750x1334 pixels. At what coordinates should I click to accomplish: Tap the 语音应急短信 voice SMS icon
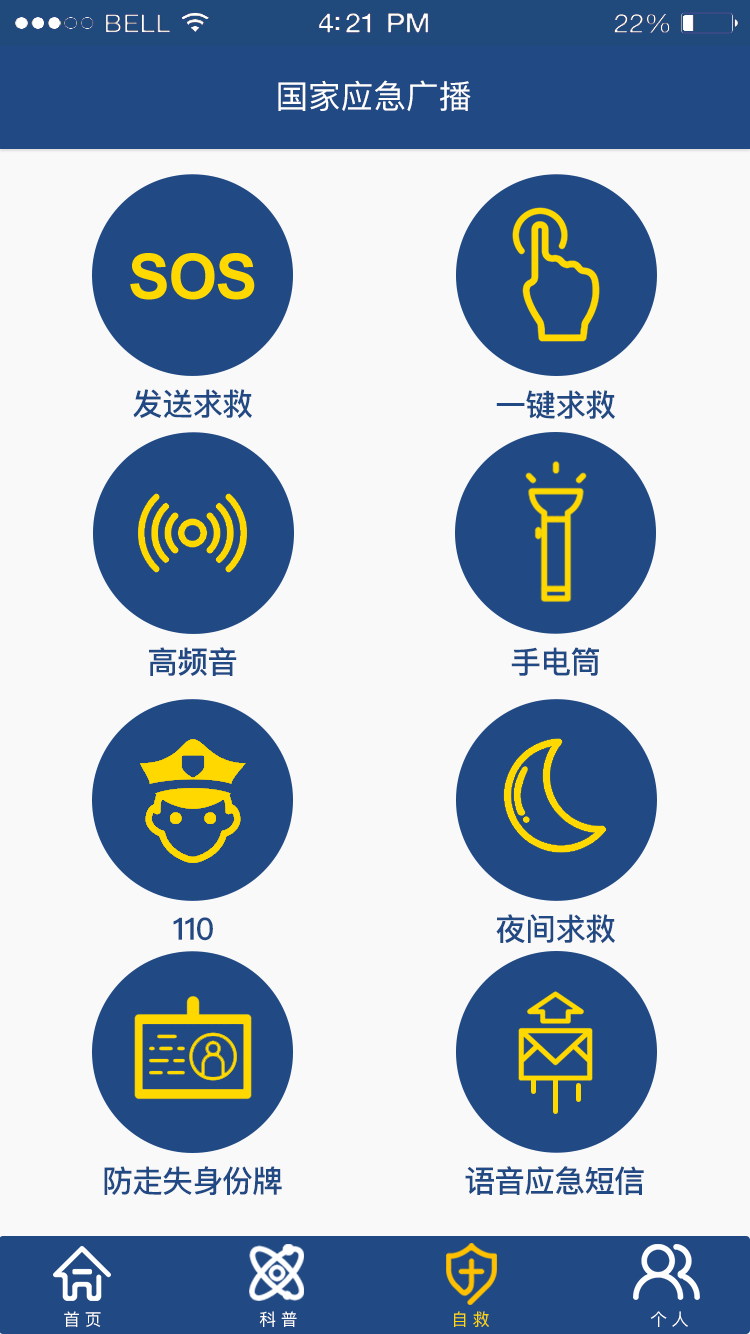(556, 1051)
